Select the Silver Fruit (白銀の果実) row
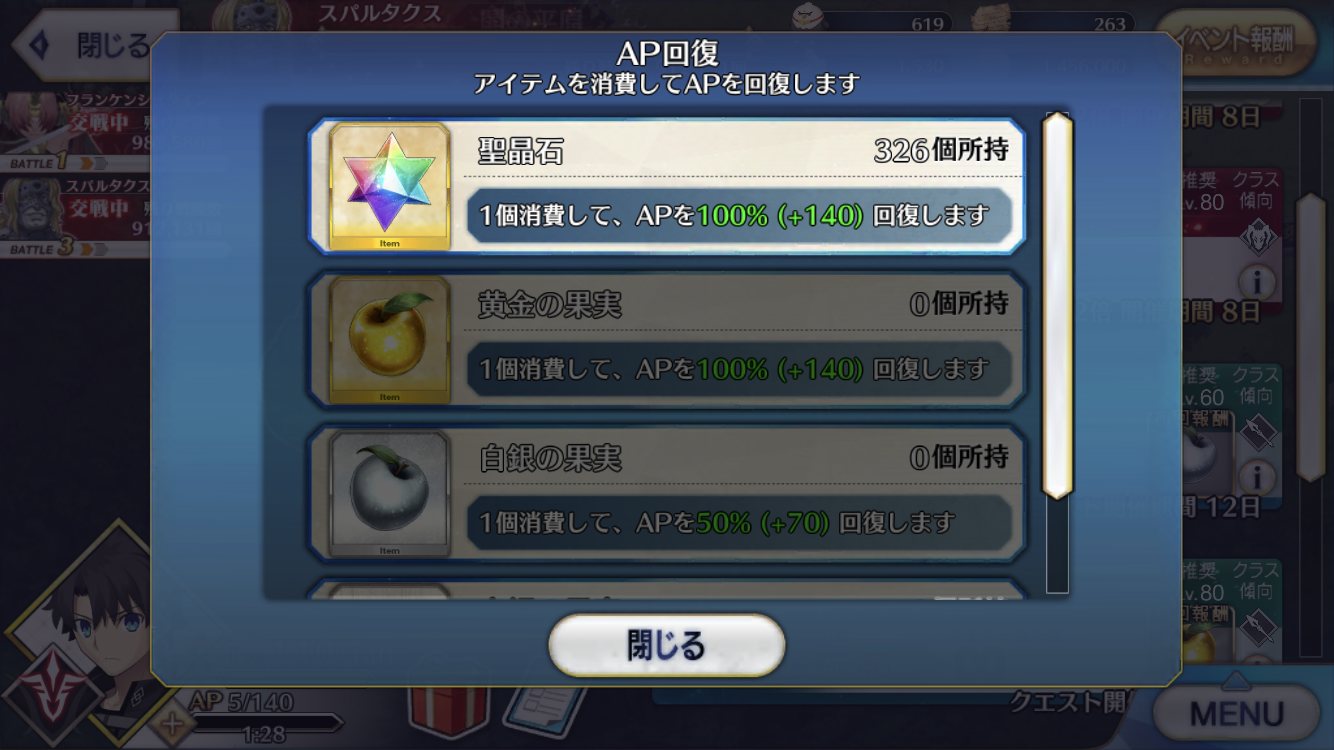Image resolution: width=1334 pixels, height=750 pixels. tap(666, 494)
